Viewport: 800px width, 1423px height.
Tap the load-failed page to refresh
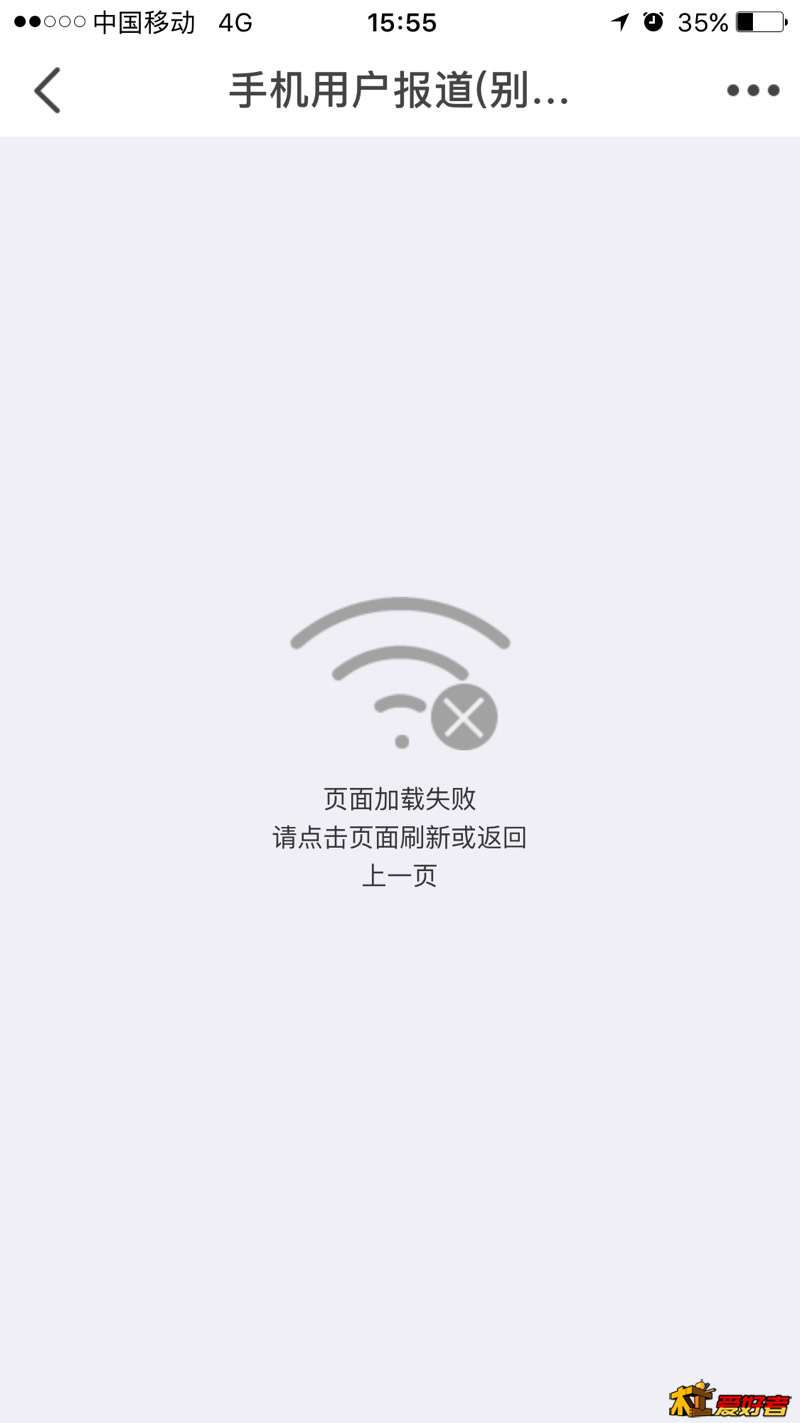[400, 740]
